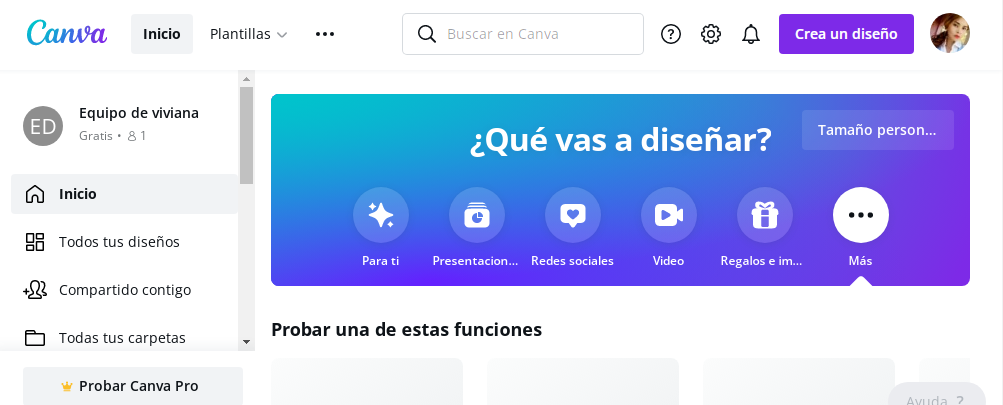Tap the Crea un diseño button
This screenshot has height=405, width=1003.
pyautogui.click(x=846, y=34)
